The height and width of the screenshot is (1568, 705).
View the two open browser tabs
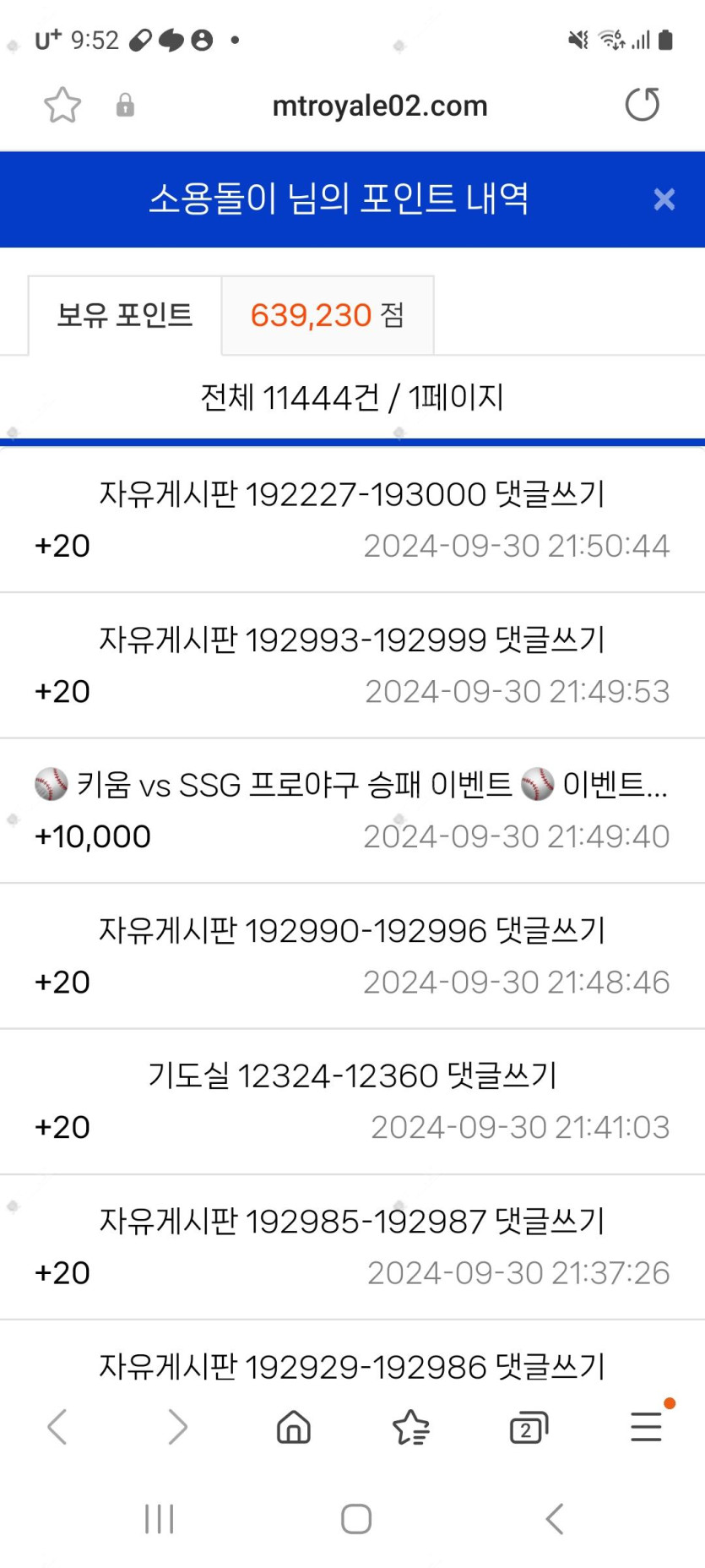[529, 1428]
